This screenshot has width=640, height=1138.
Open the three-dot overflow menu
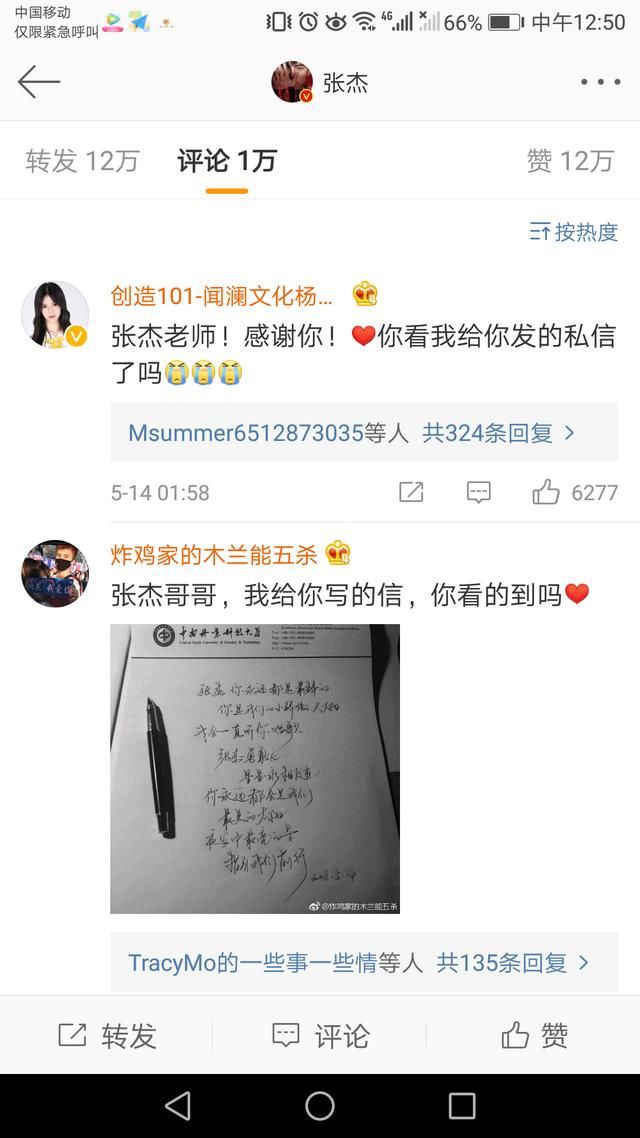[x=600, y=82]
